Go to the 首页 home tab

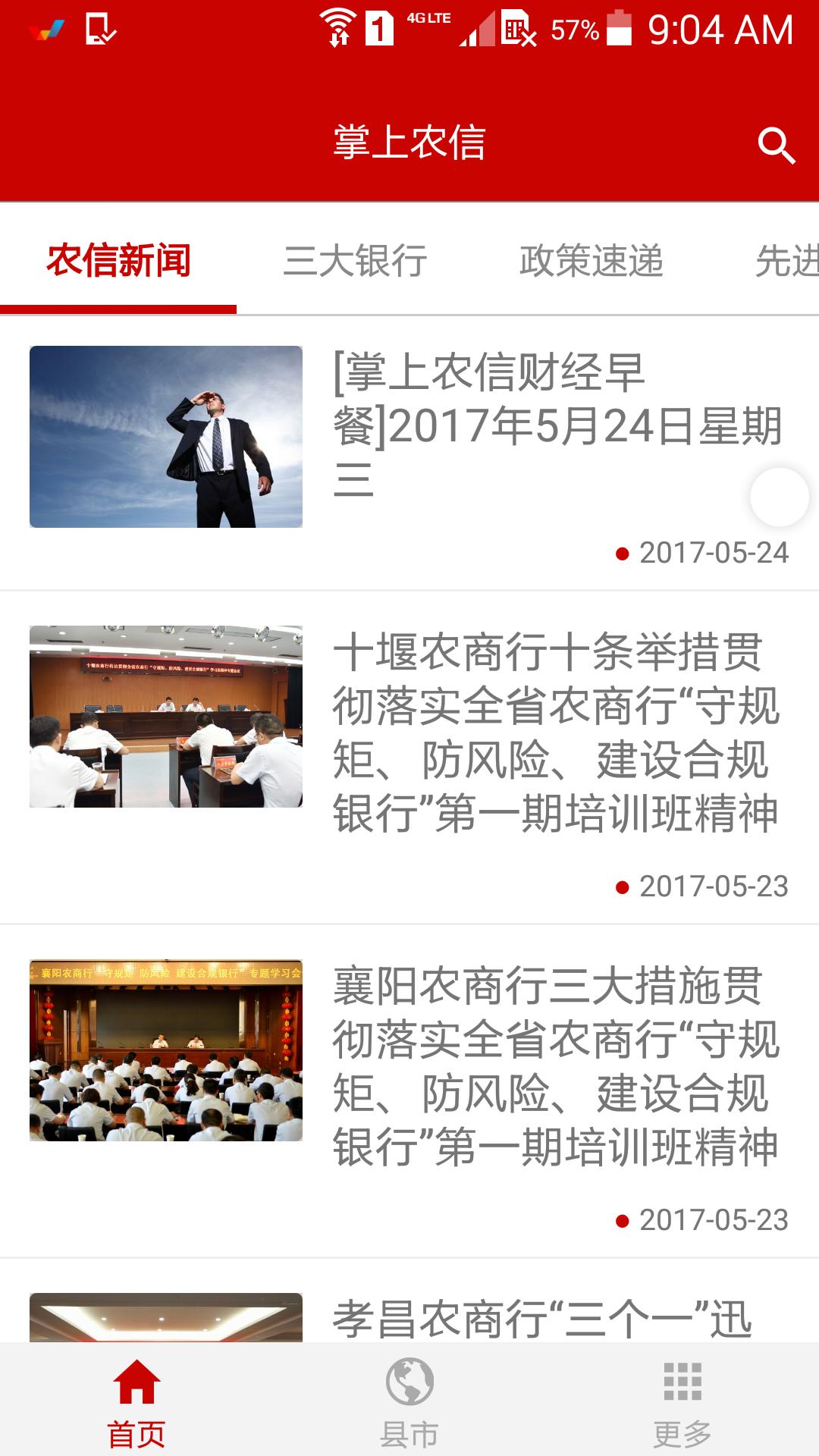[x=136, y=1401]
